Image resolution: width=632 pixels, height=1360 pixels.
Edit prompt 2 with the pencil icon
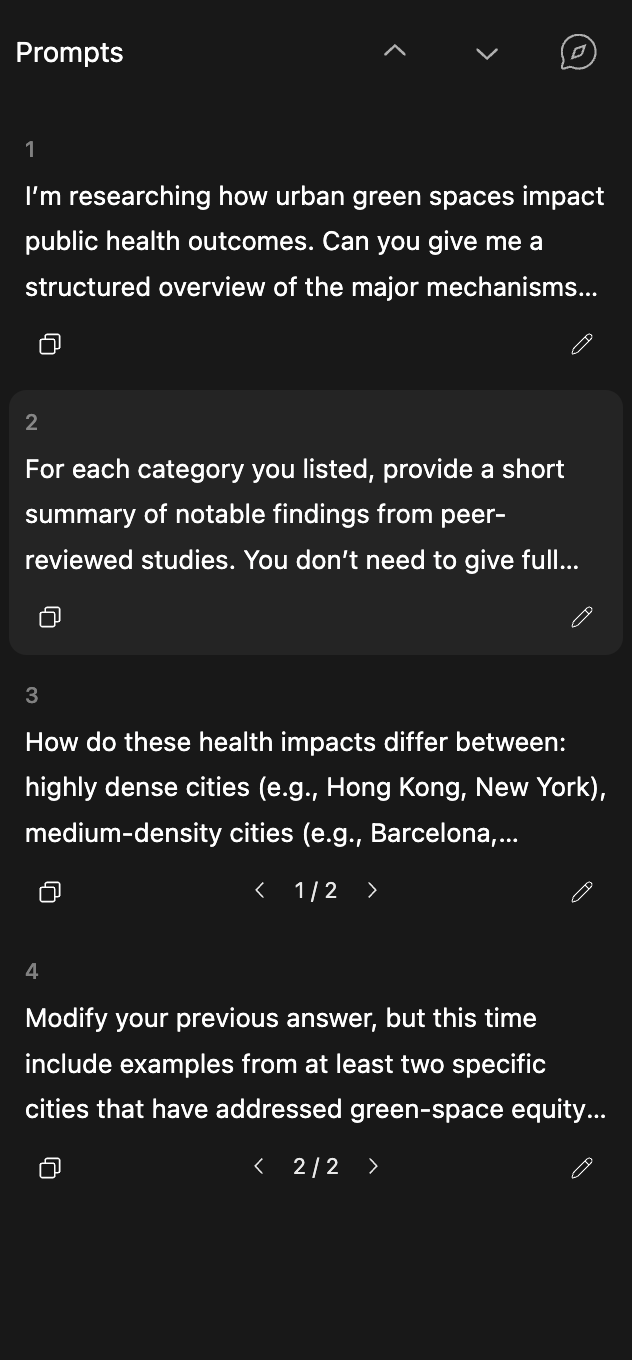pos(582,617)
